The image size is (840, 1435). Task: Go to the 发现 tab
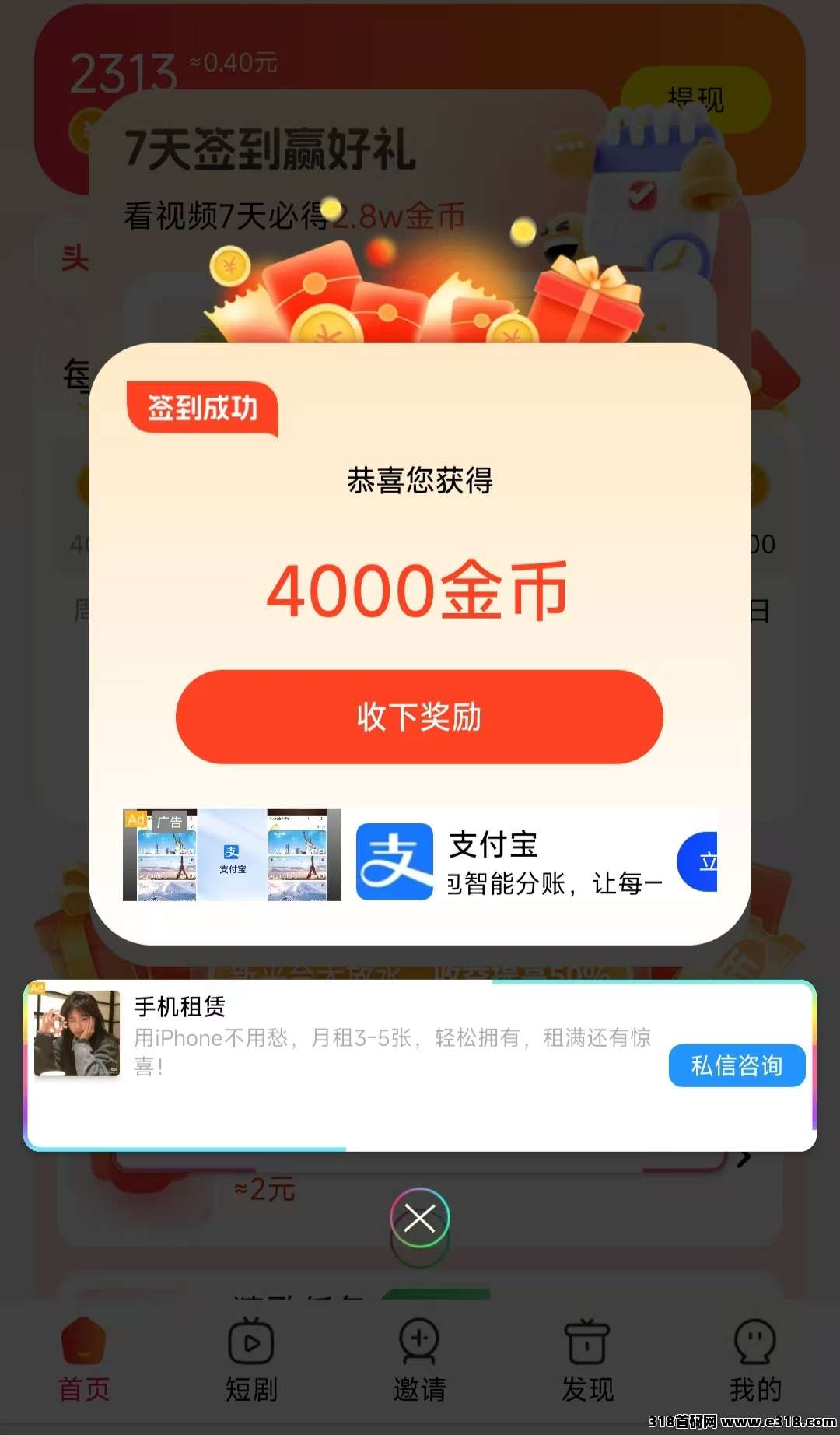pyautogui.click(x=587, y=1359)
